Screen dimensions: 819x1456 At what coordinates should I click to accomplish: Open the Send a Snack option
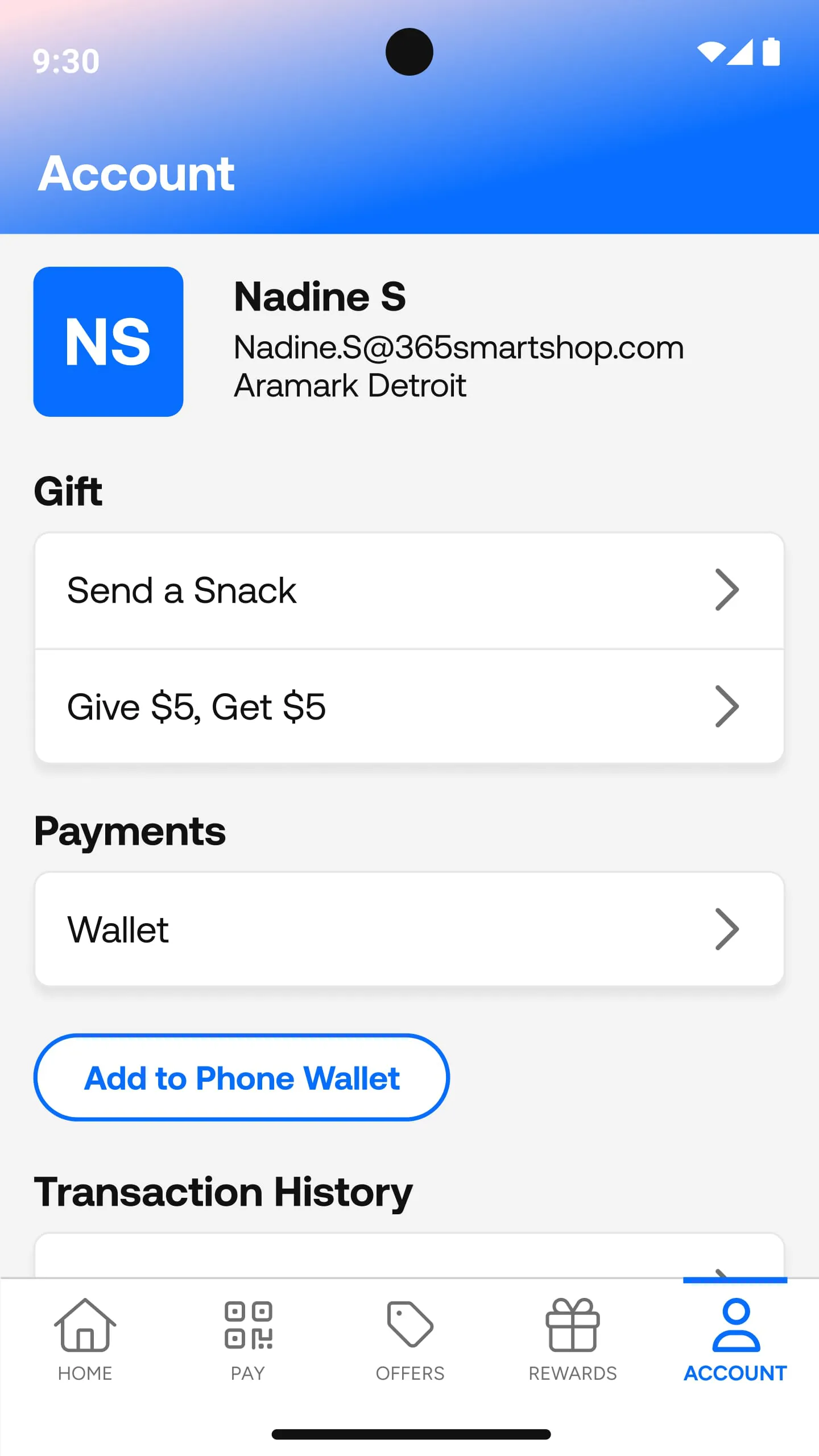[408, 590]
